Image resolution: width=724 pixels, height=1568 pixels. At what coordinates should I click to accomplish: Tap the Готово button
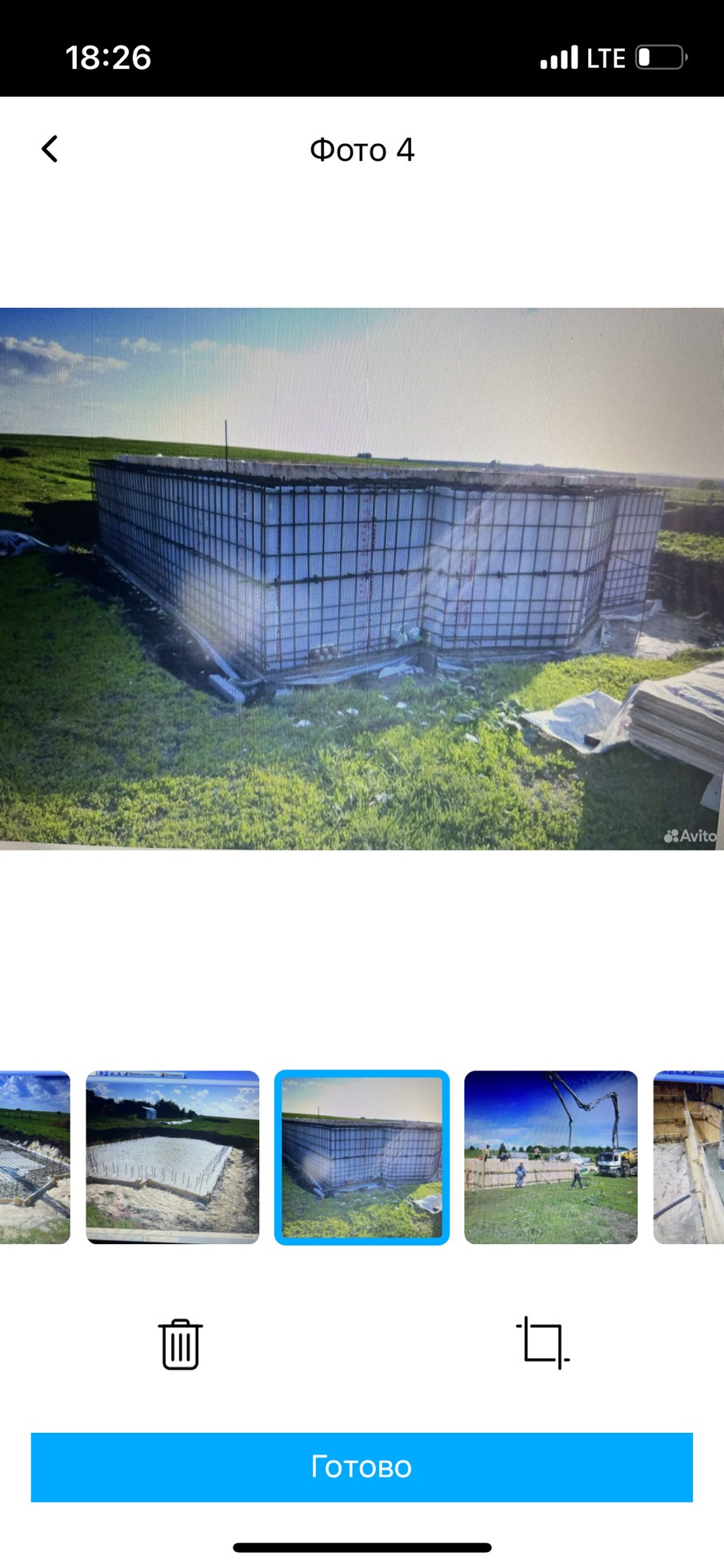(362, 1466)
